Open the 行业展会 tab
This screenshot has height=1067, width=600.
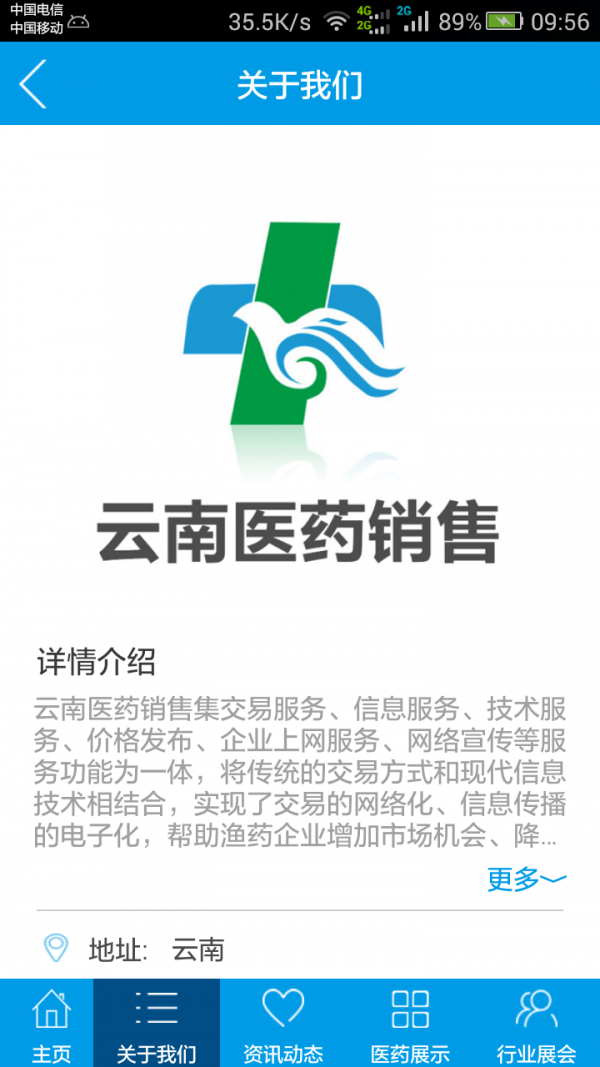537,1023
